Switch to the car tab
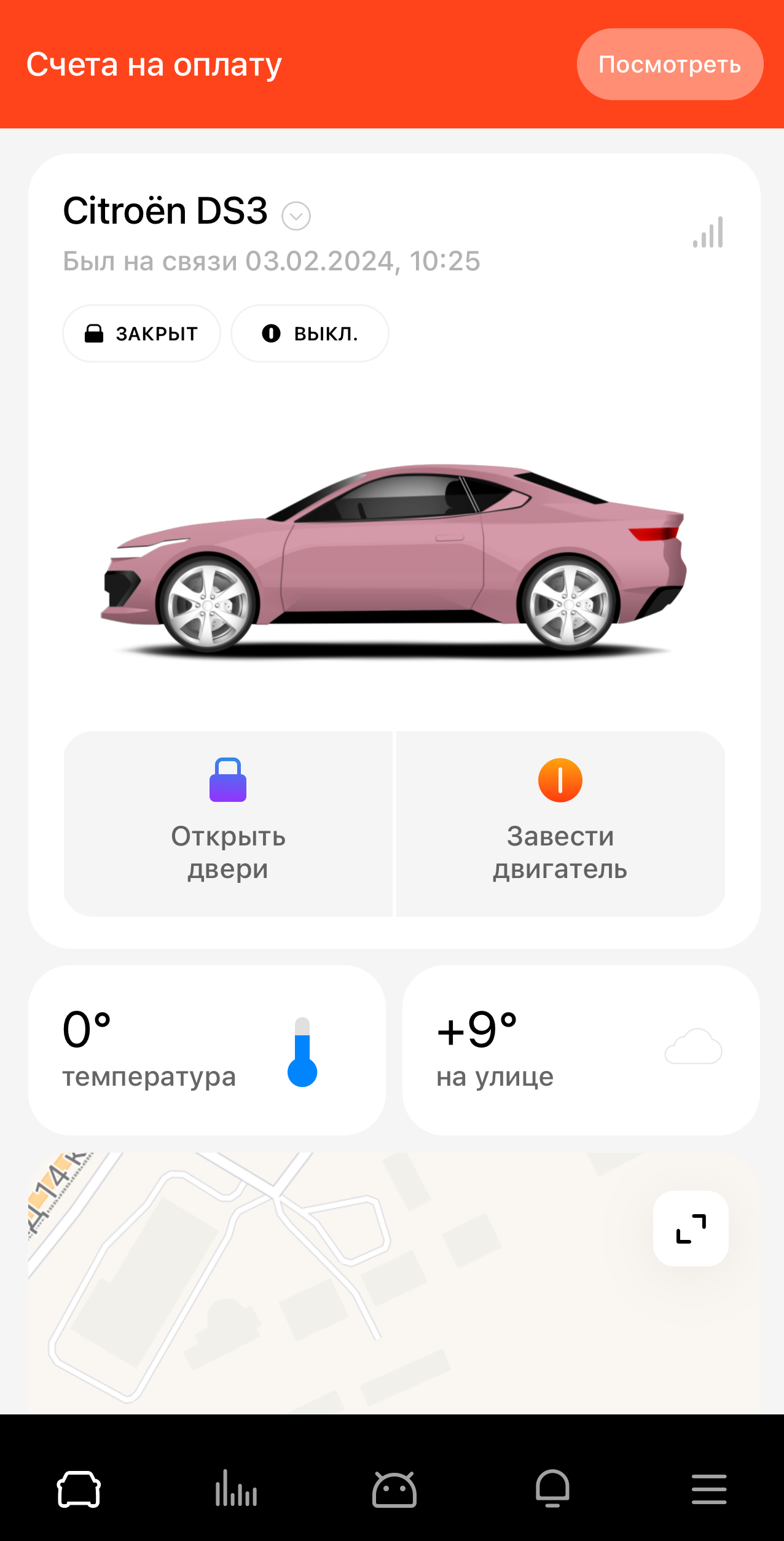784x1541 pixels. [79, 1489]
